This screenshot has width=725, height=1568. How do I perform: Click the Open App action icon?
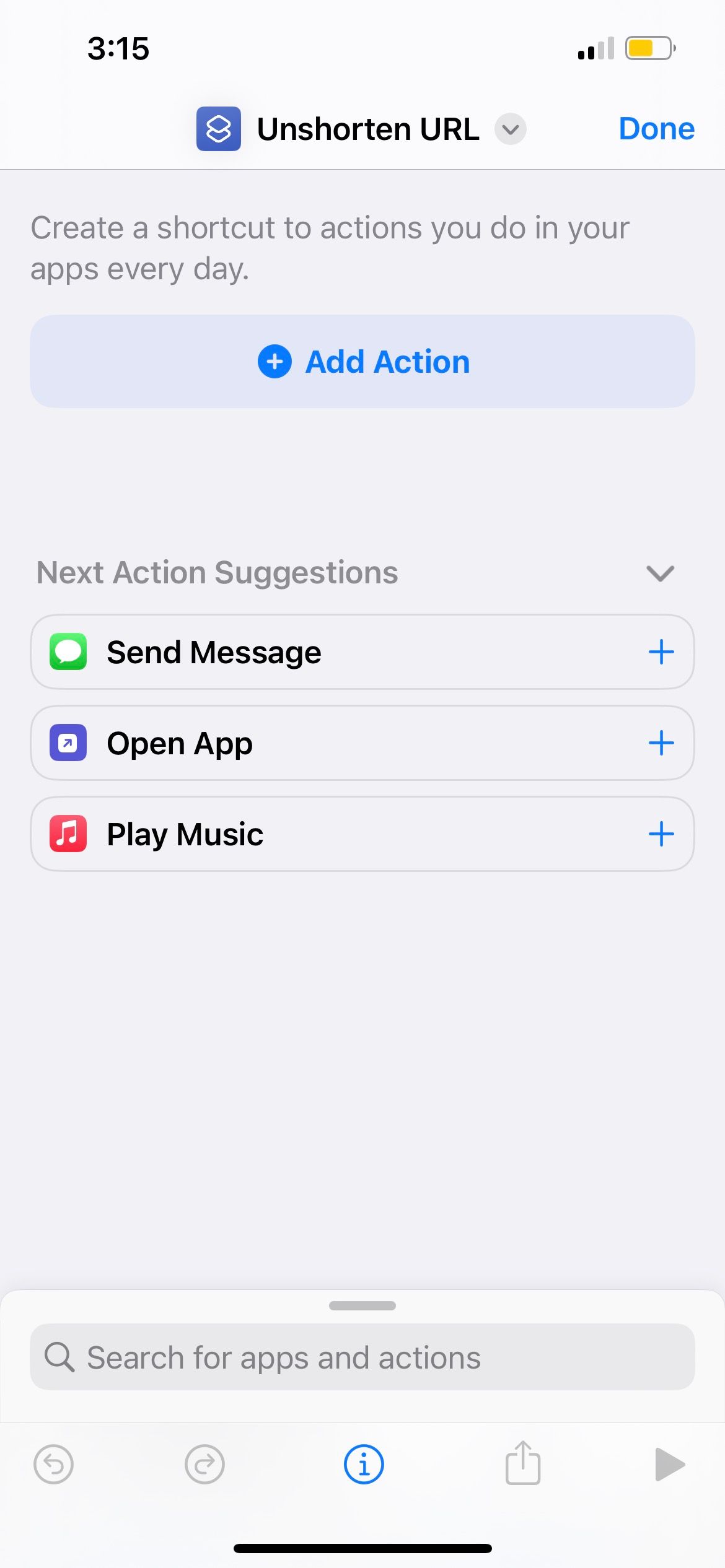point(68,743)
